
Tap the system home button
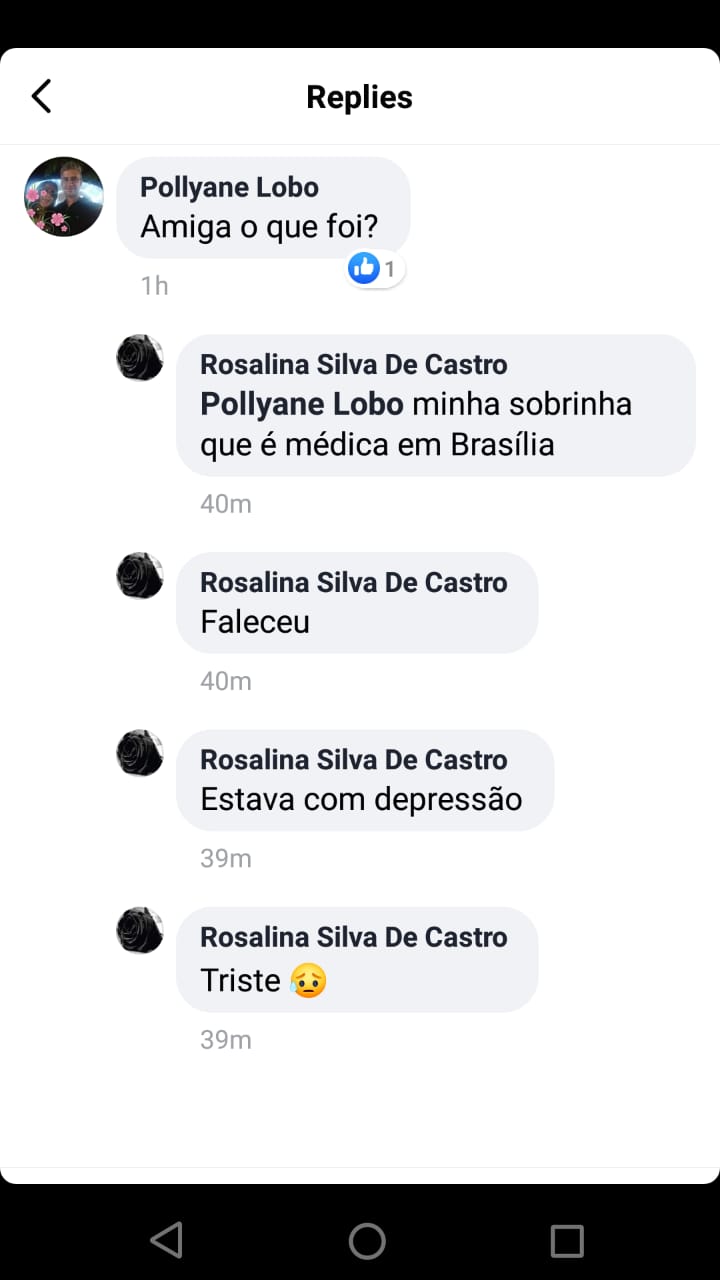pyautogui.click(x=367, y=1241)
